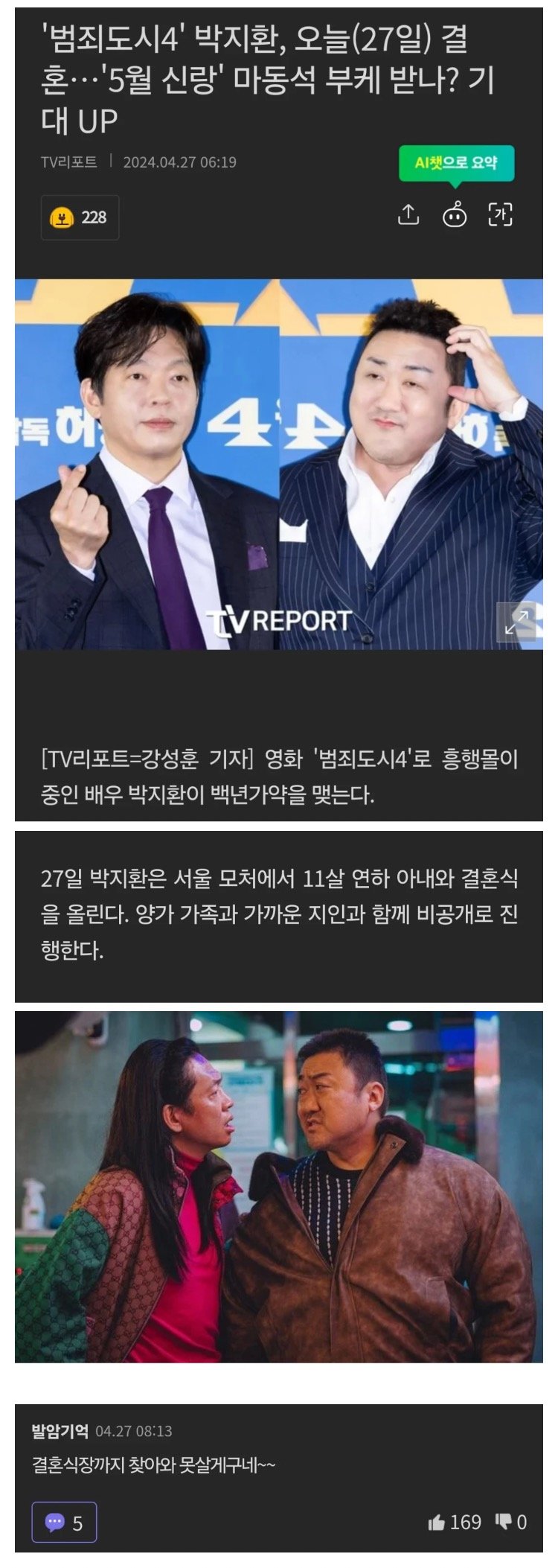The height and width of the screenshot is (1568, 558).
Task: Share this article
Action: [x=408, y=215]
